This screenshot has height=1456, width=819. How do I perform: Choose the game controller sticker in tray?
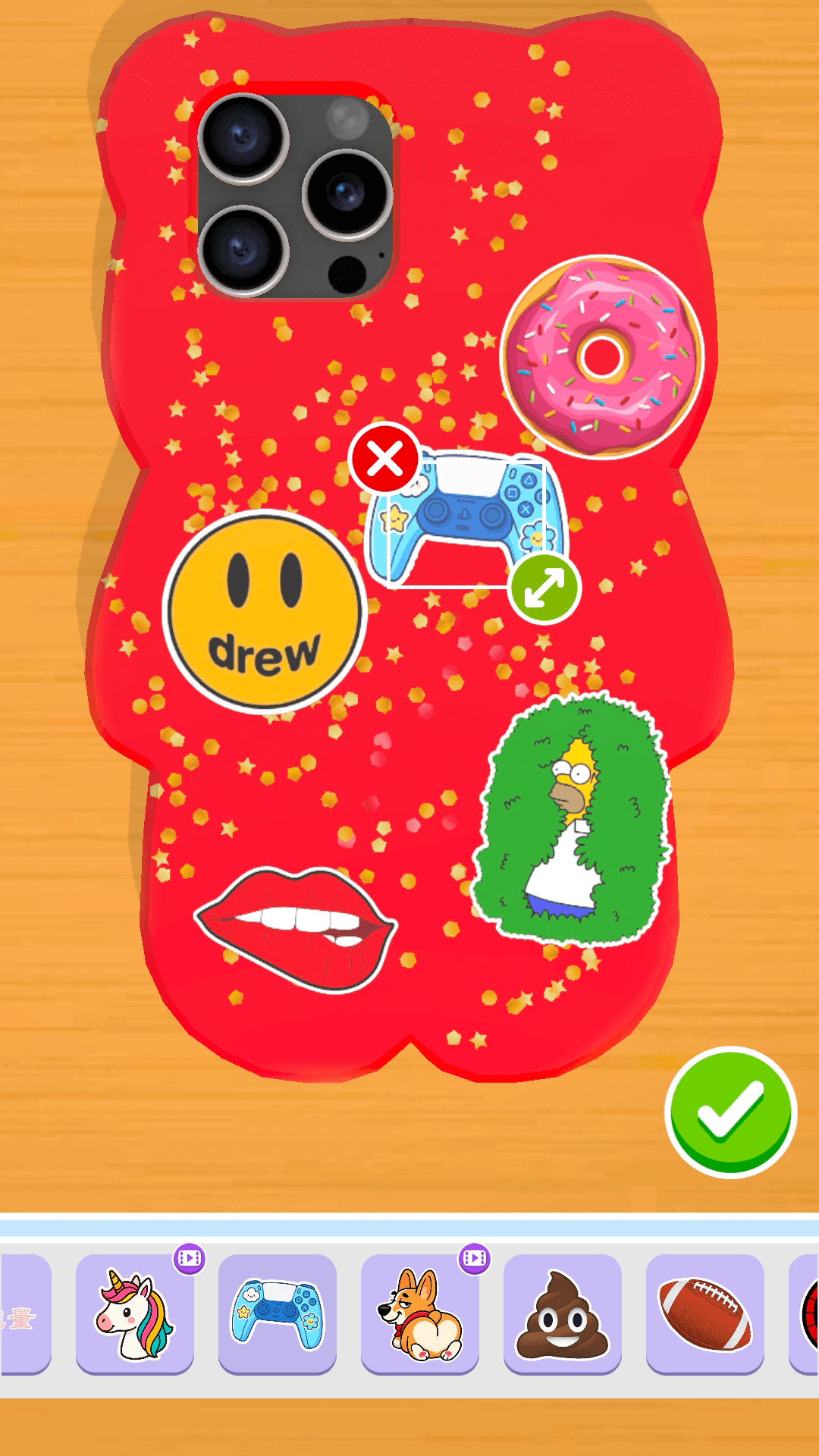278,1313
